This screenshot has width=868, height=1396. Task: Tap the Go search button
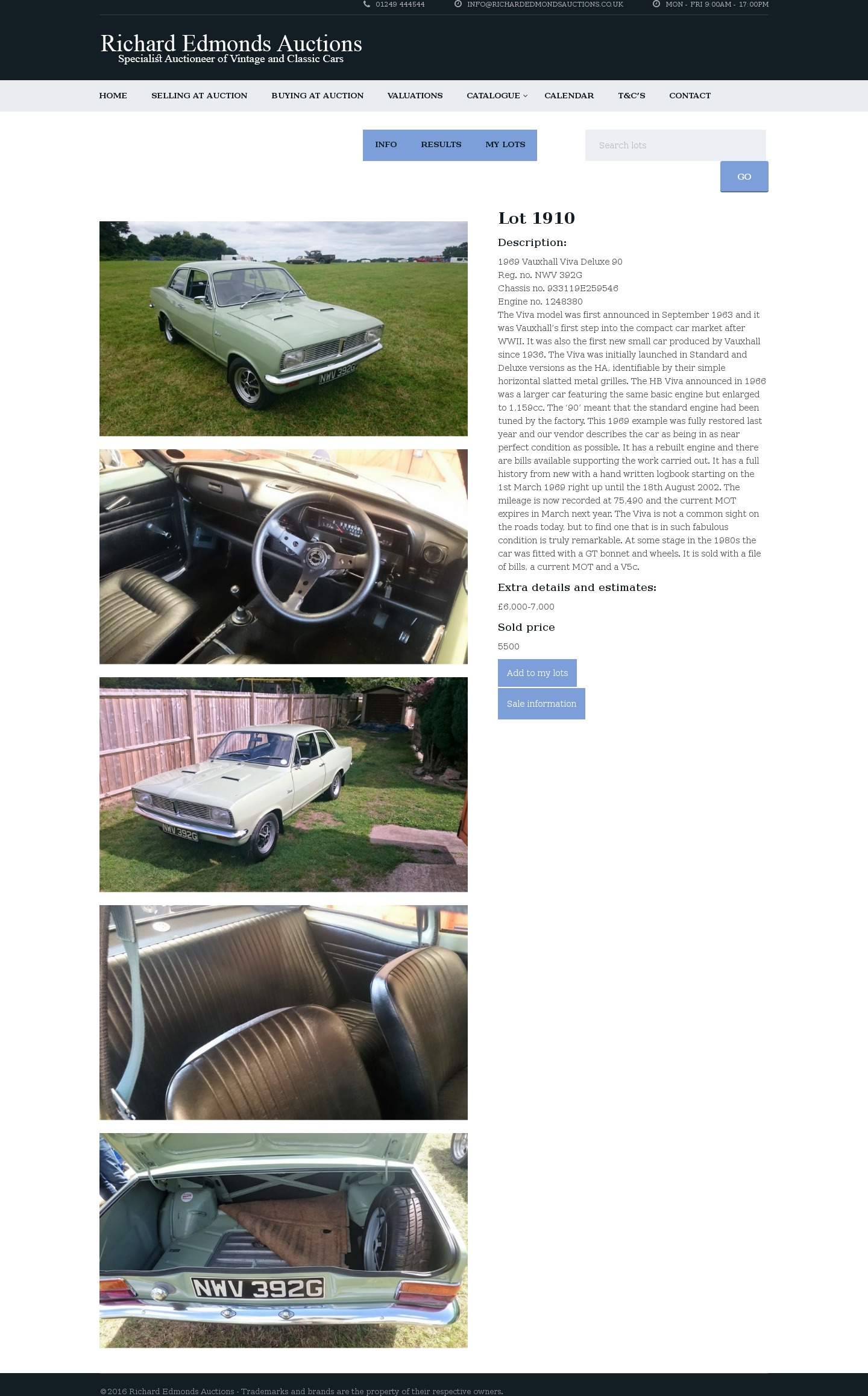click(744, 177)
